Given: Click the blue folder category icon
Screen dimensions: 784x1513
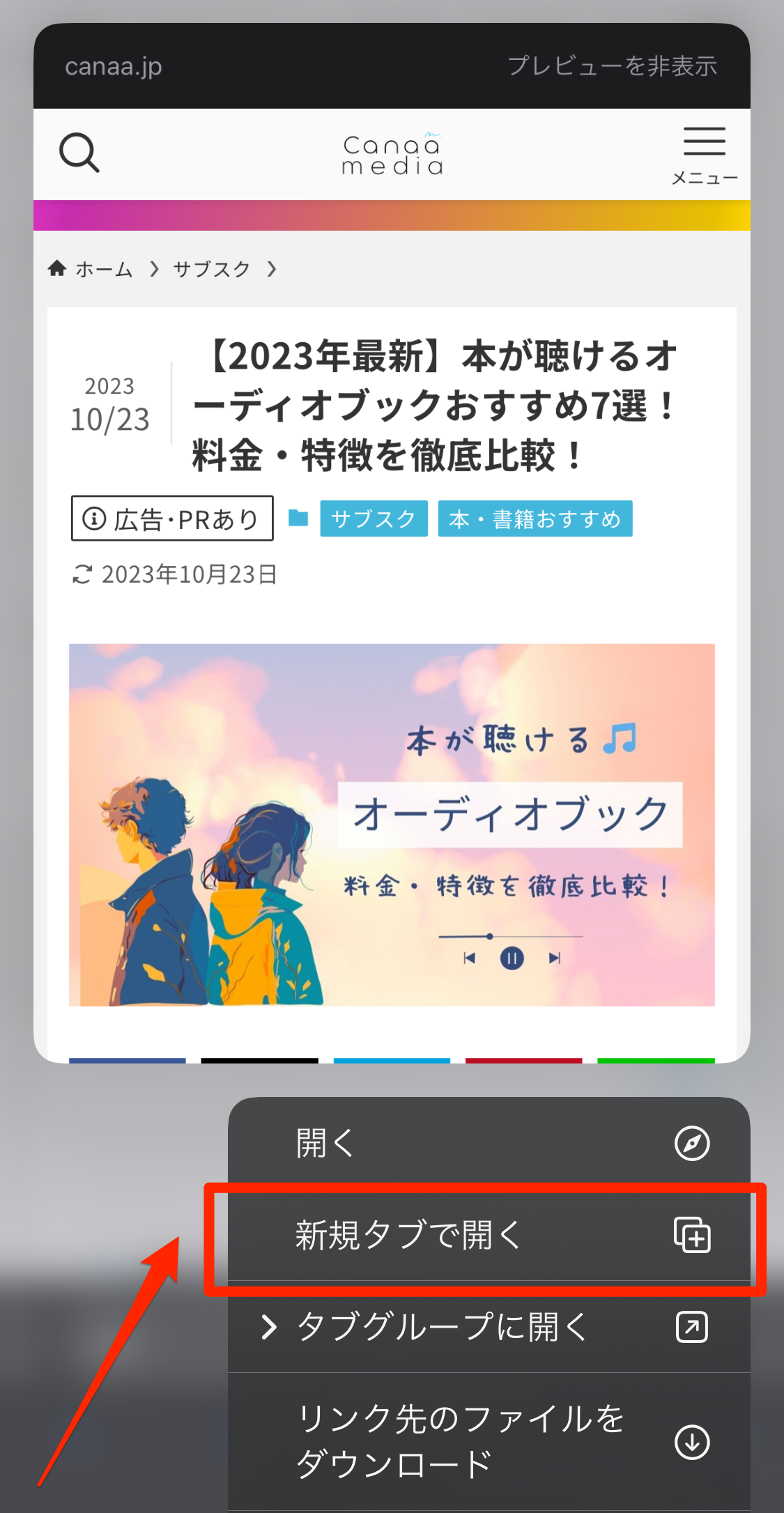Looking at the screenshot, I should pos(298,517).
